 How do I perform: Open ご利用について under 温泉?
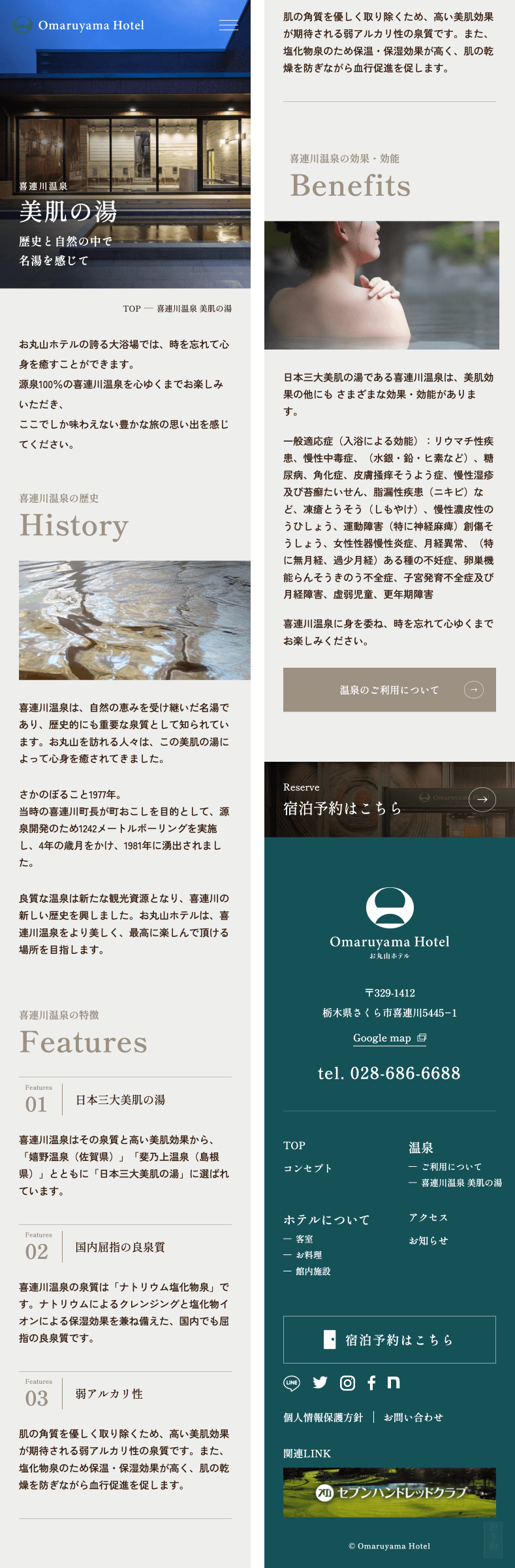coord(451,1167)
